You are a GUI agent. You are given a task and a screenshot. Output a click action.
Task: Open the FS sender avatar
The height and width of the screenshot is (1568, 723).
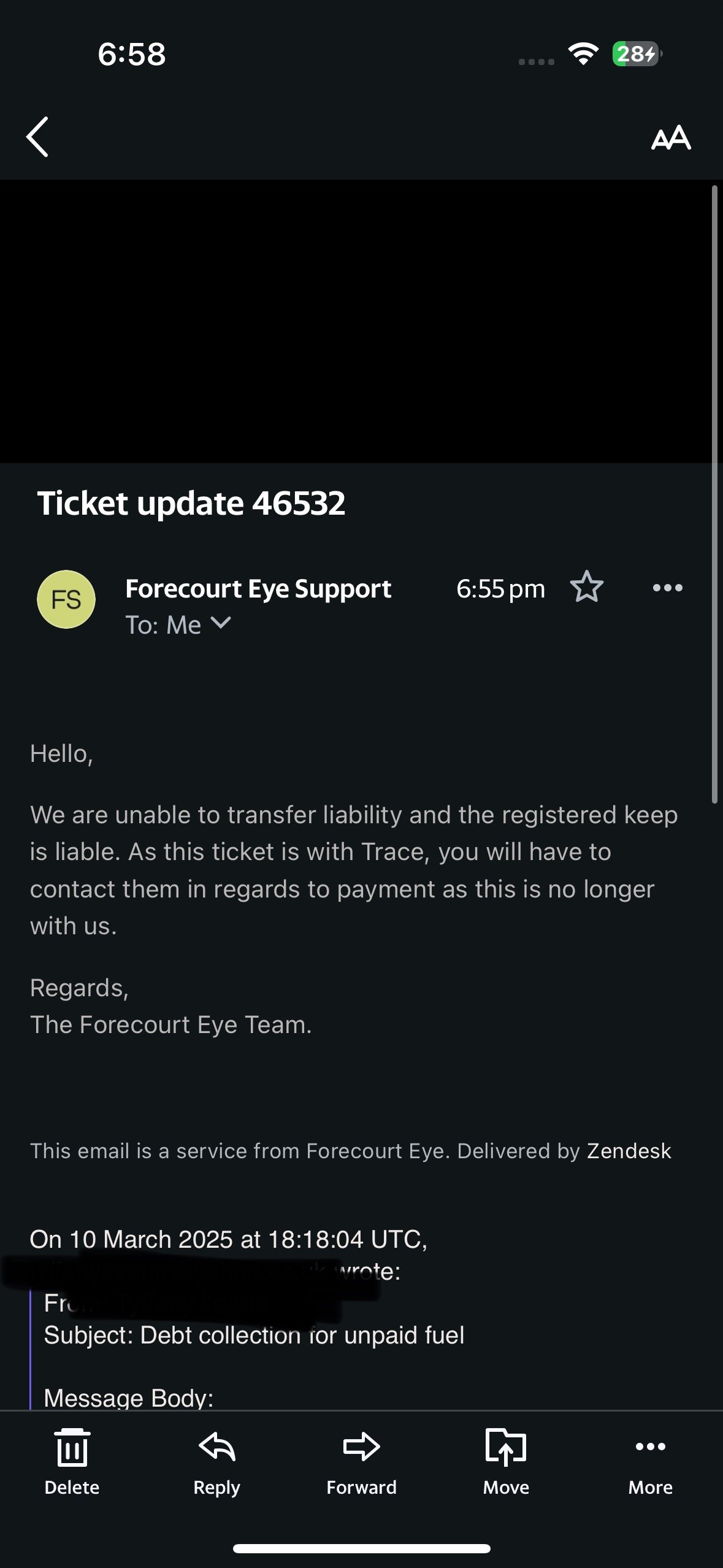click(66, 599)
